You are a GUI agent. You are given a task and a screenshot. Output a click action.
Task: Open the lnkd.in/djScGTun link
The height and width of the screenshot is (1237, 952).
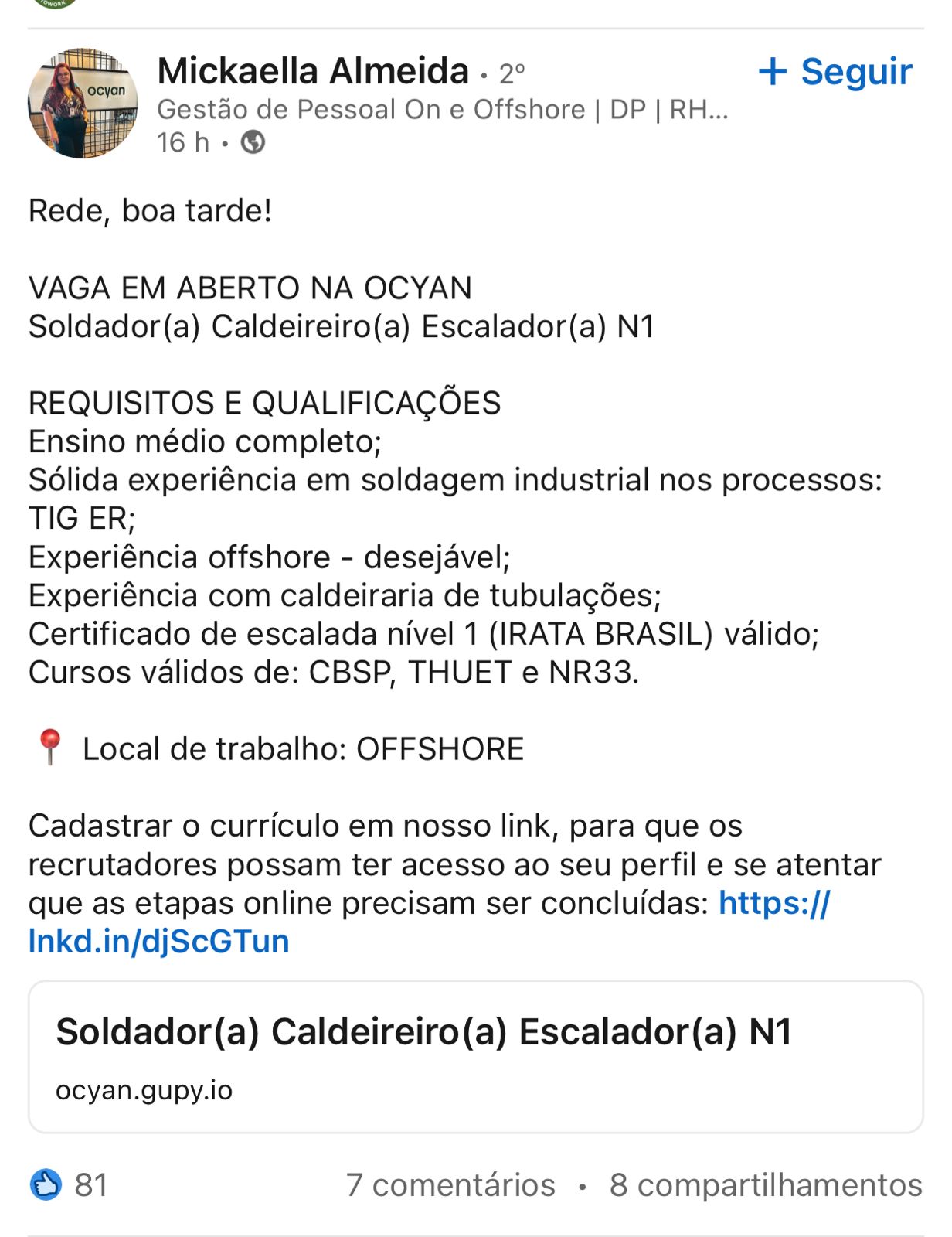[x=159, y=941]
